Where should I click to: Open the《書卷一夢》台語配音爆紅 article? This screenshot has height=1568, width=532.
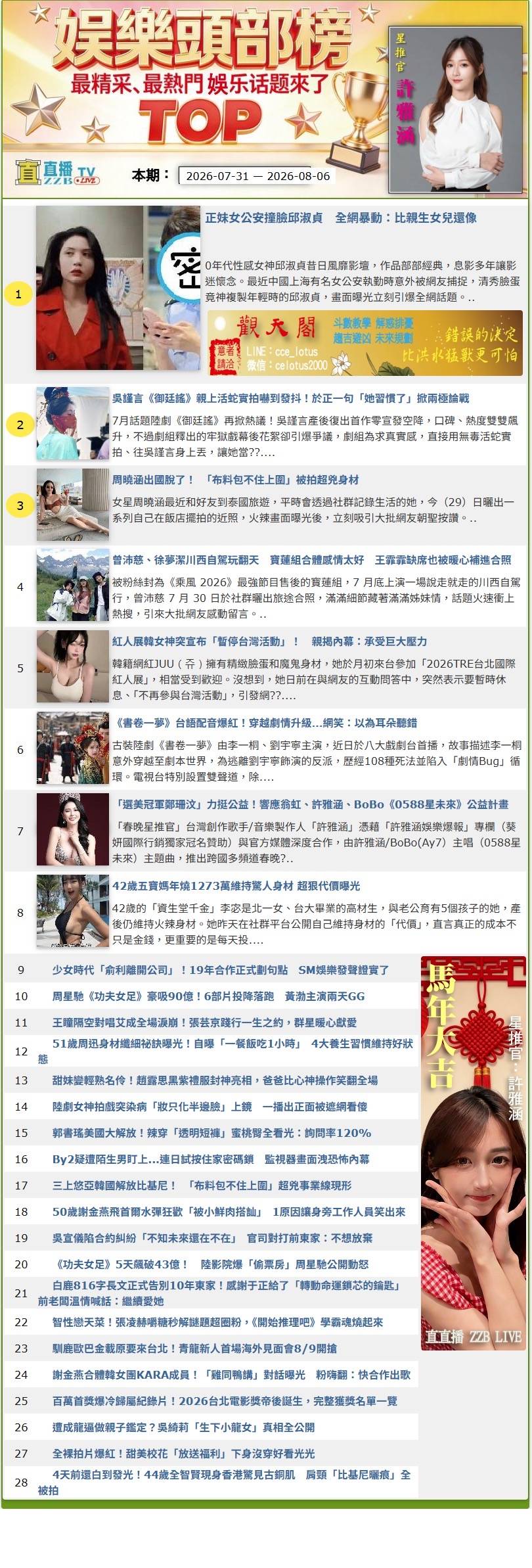click(266, 723)
